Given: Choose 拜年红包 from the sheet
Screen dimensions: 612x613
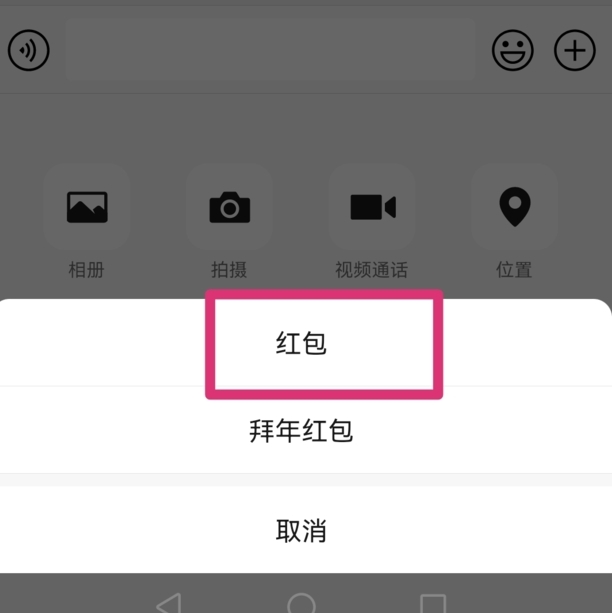Looking at the screenshot, I should 302,431.
